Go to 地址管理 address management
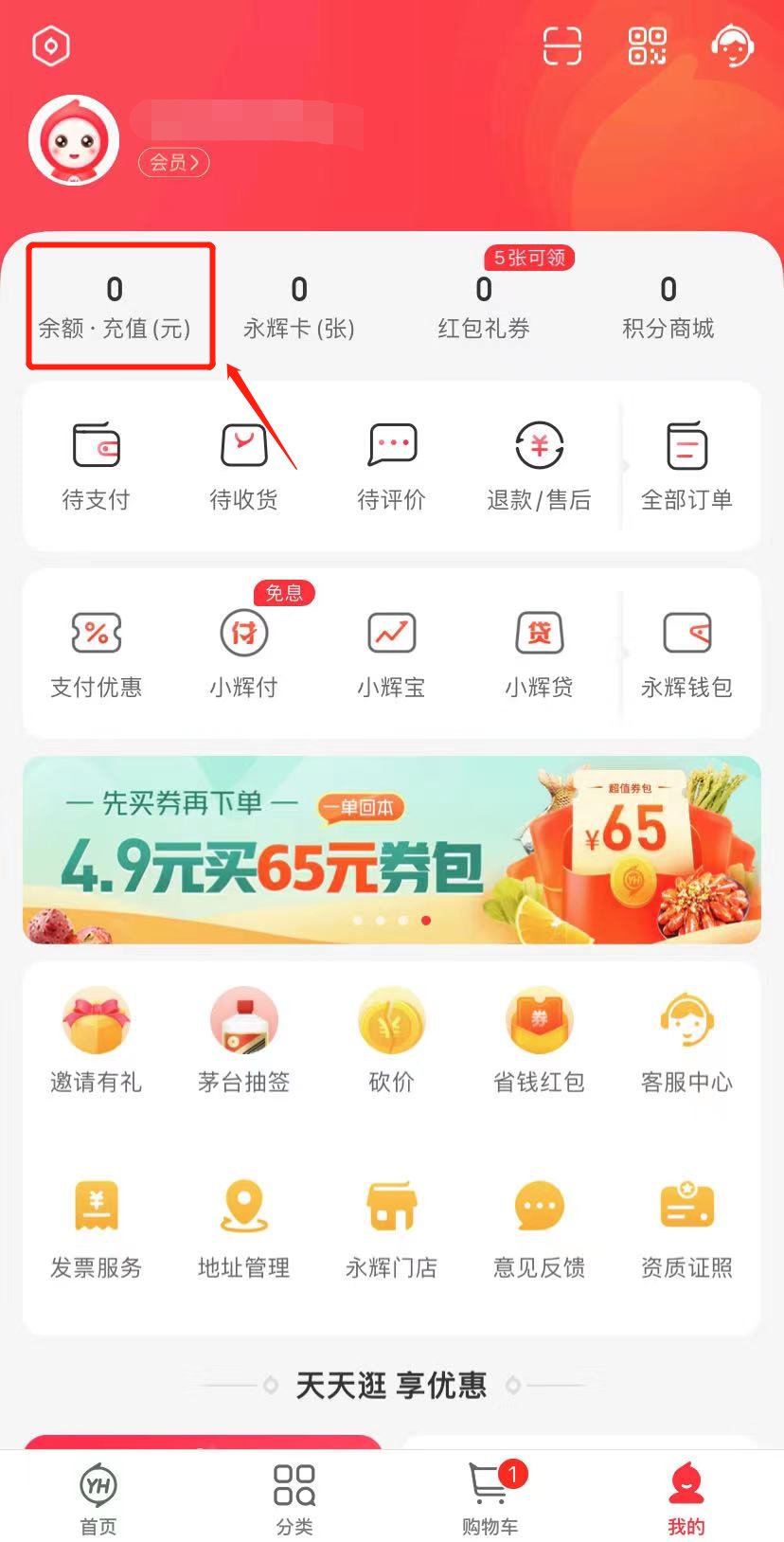Screen dimensions: 784x1542 pyautogui.click(x=243, y=1228)
